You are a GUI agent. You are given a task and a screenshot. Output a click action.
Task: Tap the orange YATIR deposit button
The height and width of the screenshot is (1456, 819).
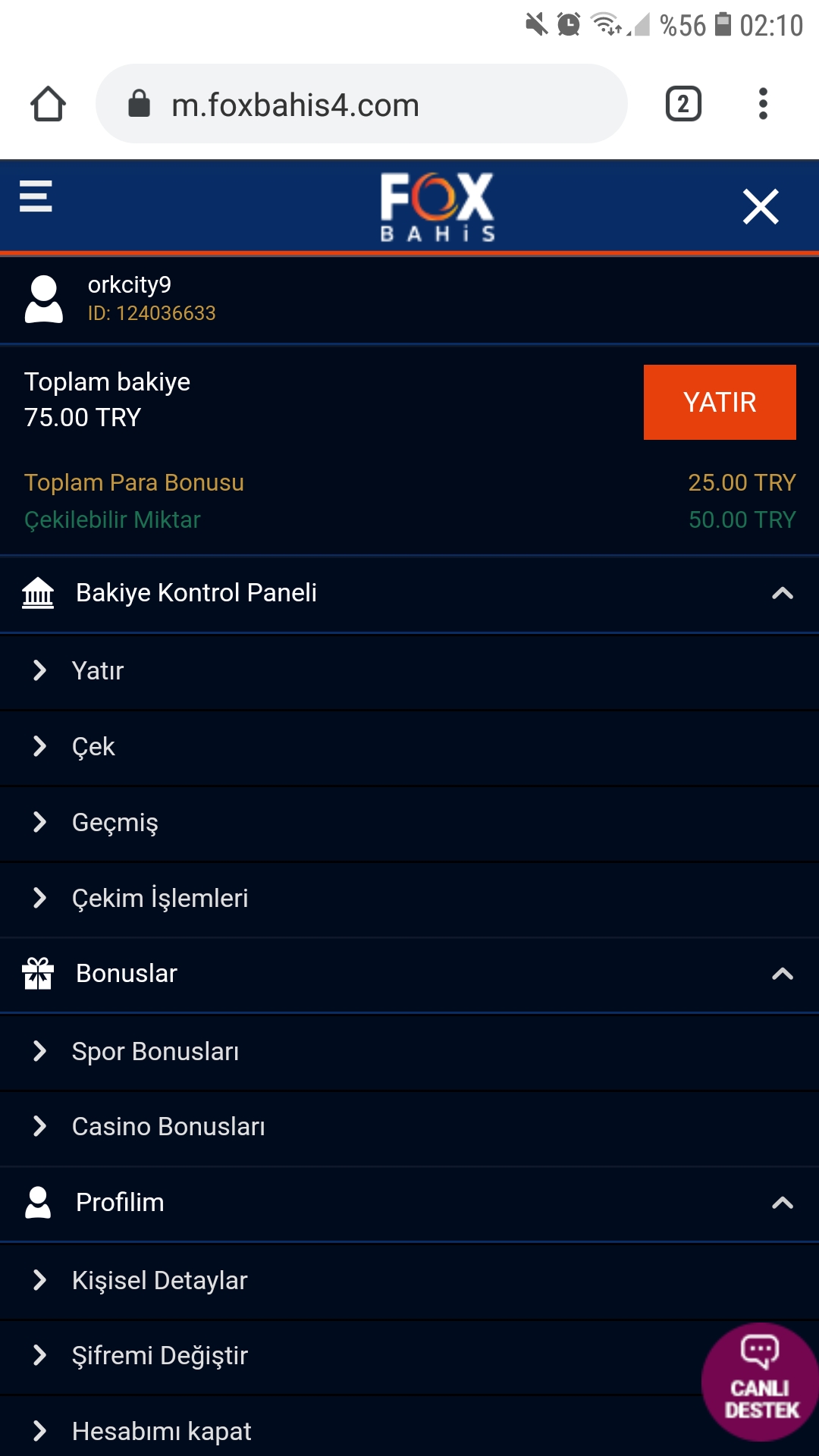720,402
